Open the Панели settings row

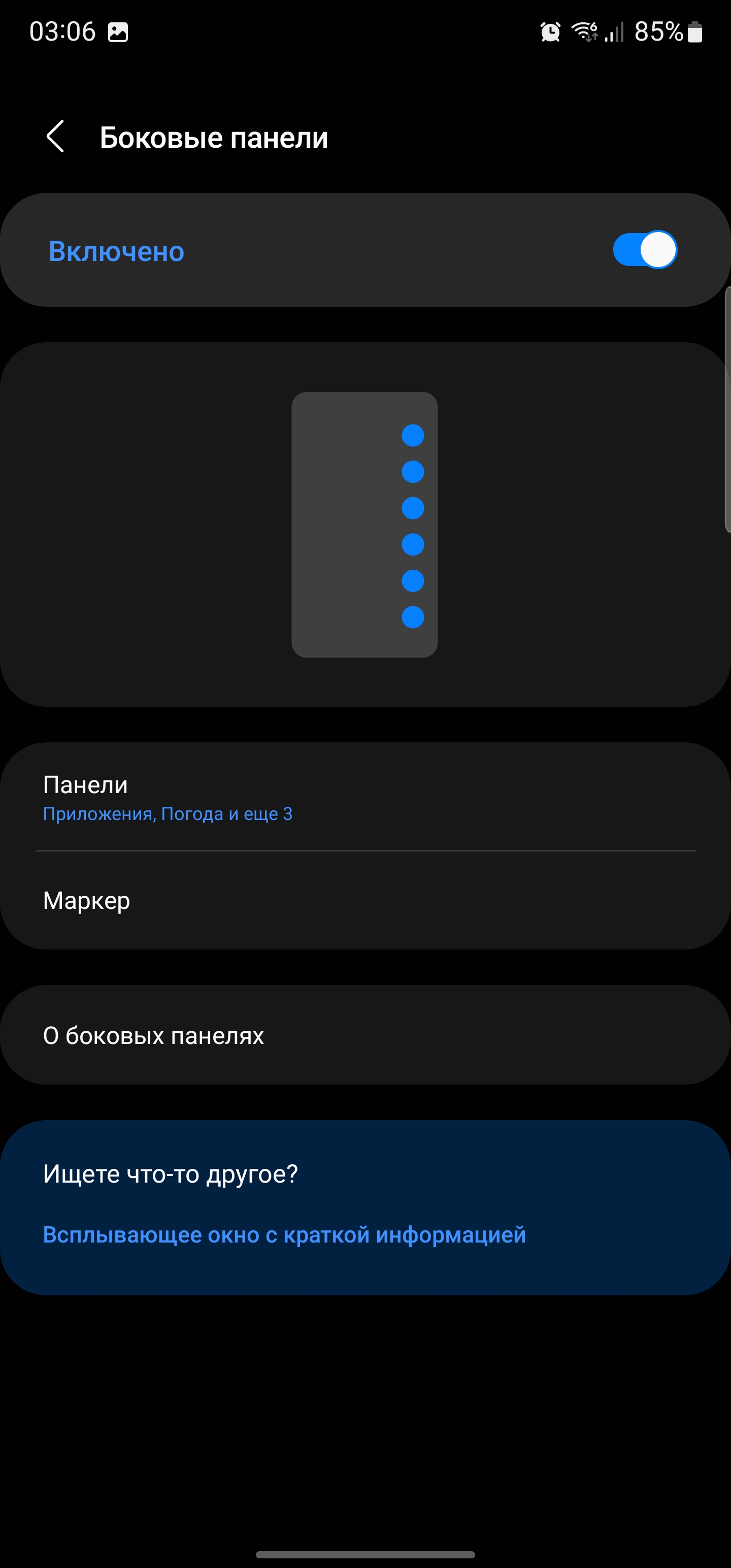[x=365, y=797]
